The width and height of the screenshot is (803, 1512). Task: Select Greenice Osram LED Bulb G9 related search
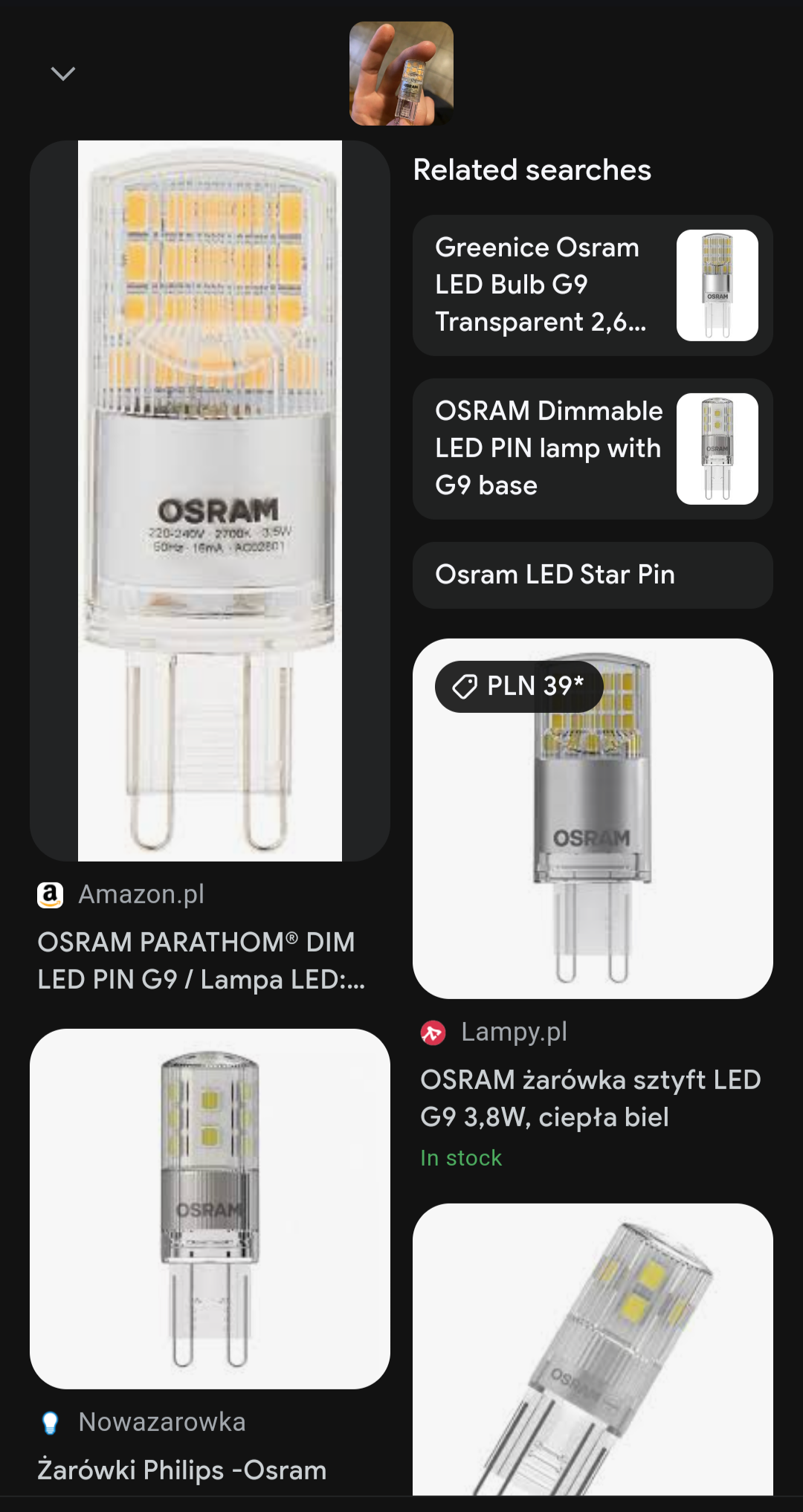click(x=593, y=285)
